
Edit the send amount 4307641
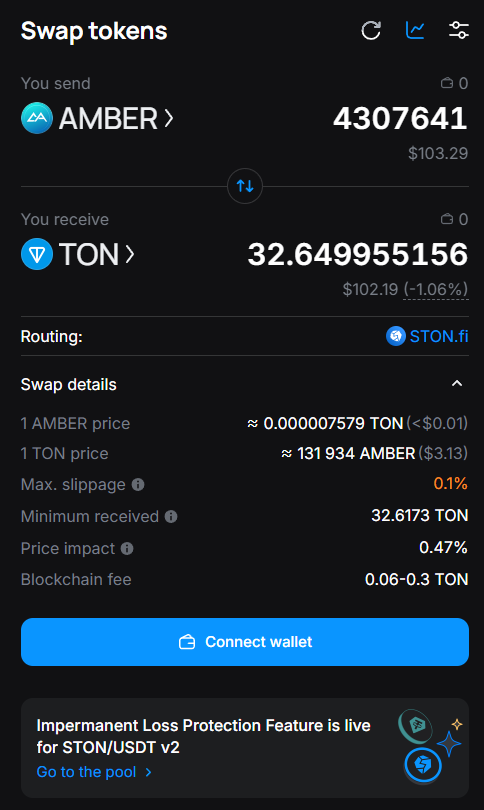coord(400,118)
